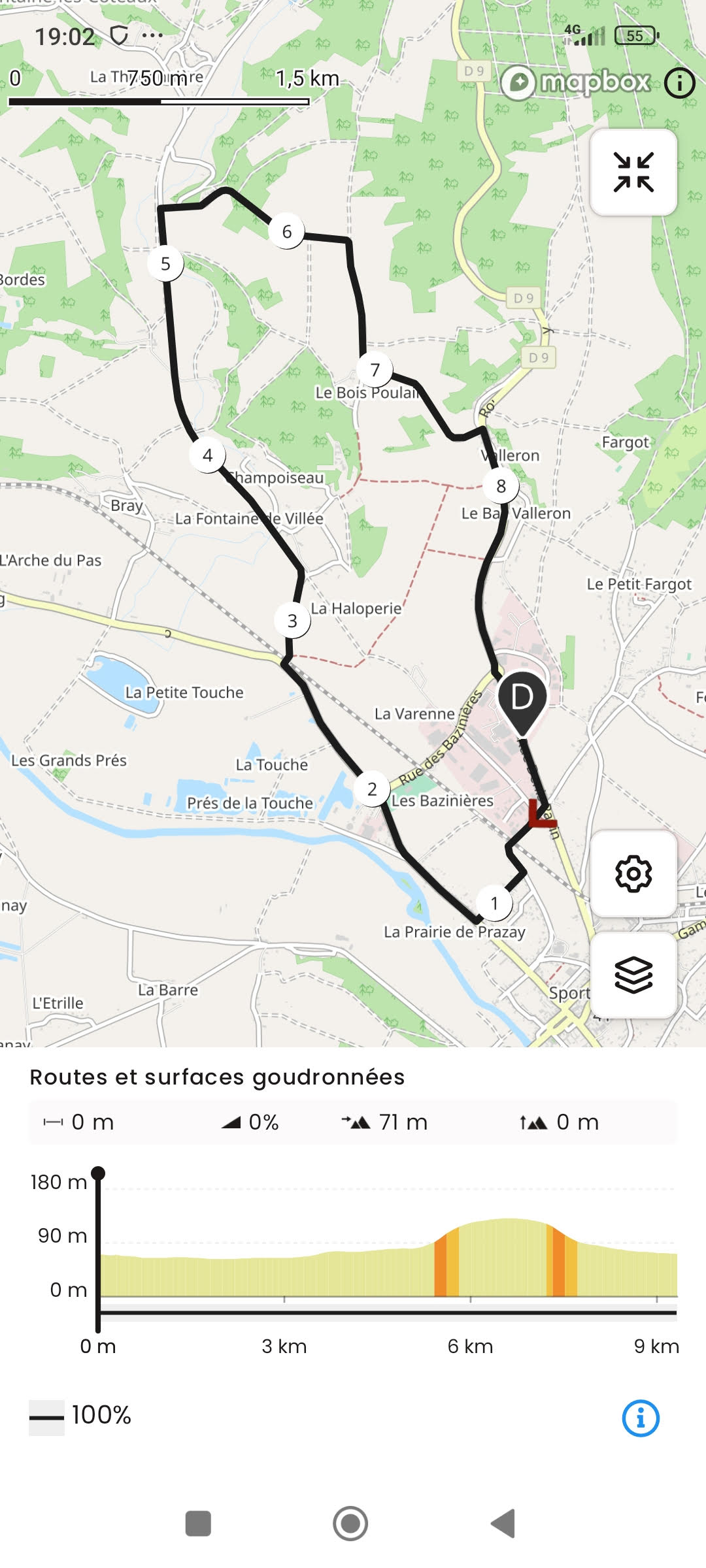Select waypoint 2 on the route
706x1568 pixels.
[x=372, y=789]
